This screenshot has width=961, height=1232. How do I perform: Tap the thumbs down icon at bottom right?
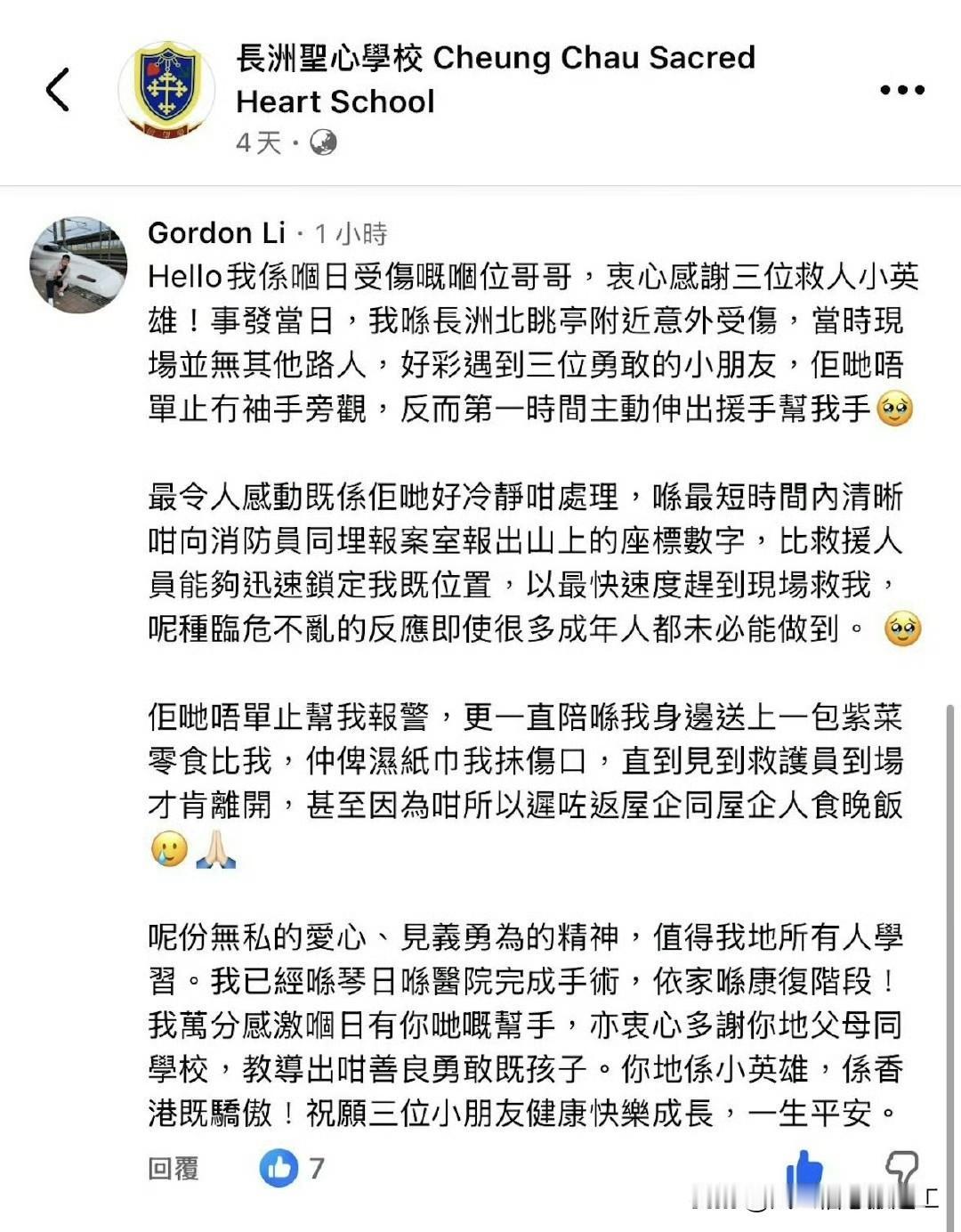[x=901, y=1166]
